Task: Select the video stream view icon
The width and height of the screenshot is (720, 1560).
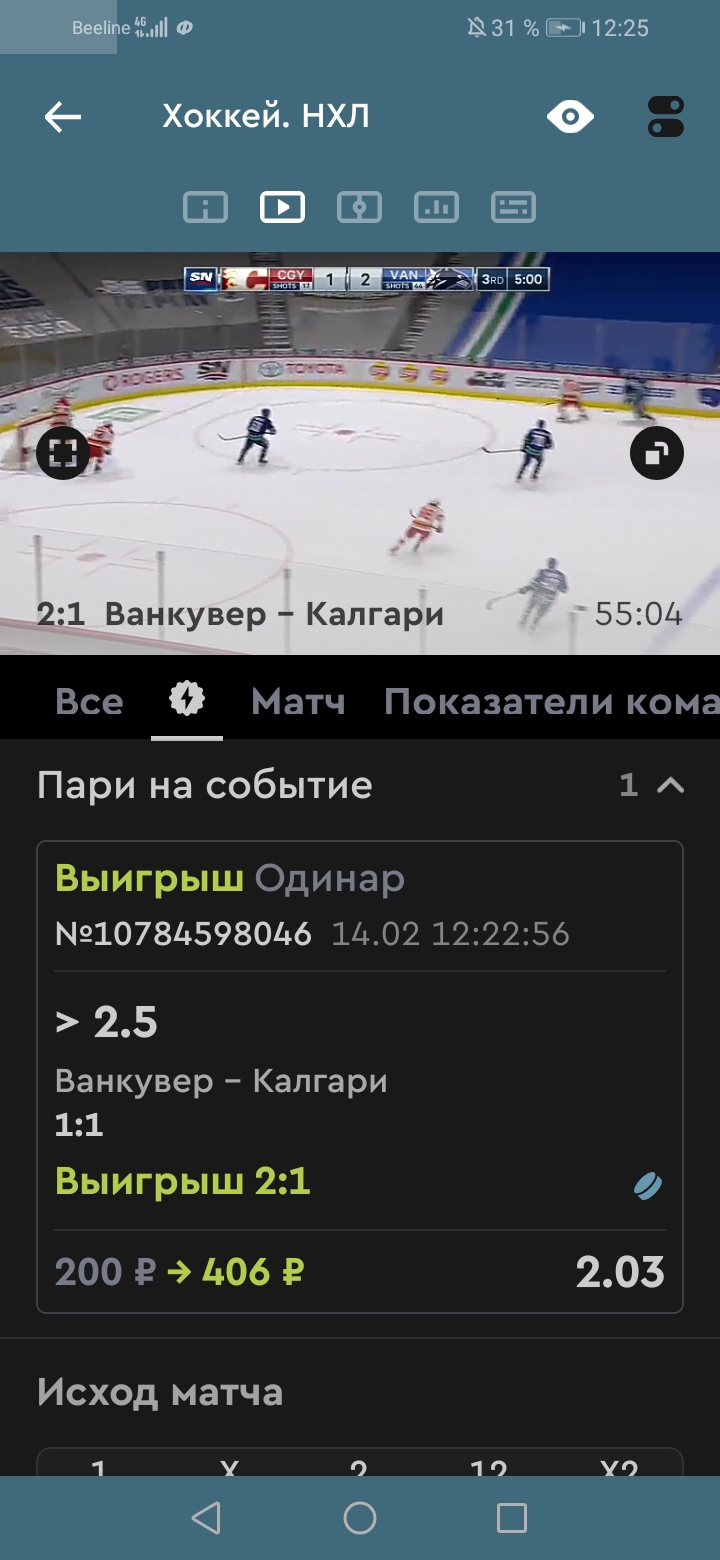Action: pos(283,207)
